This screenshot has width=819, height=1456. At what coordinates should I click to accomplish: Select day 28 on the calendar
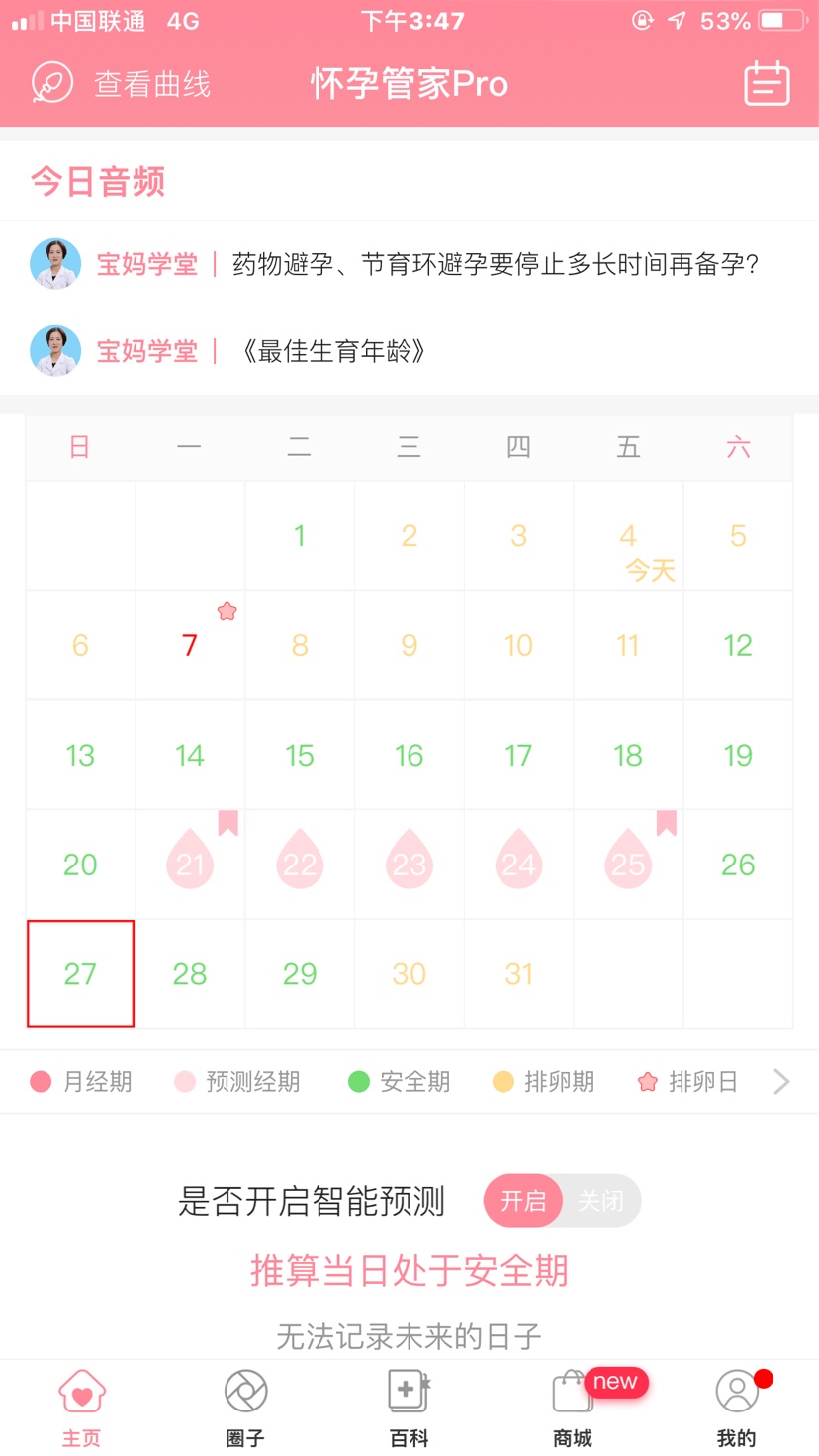pyautogui.click(x=190, y=974)
